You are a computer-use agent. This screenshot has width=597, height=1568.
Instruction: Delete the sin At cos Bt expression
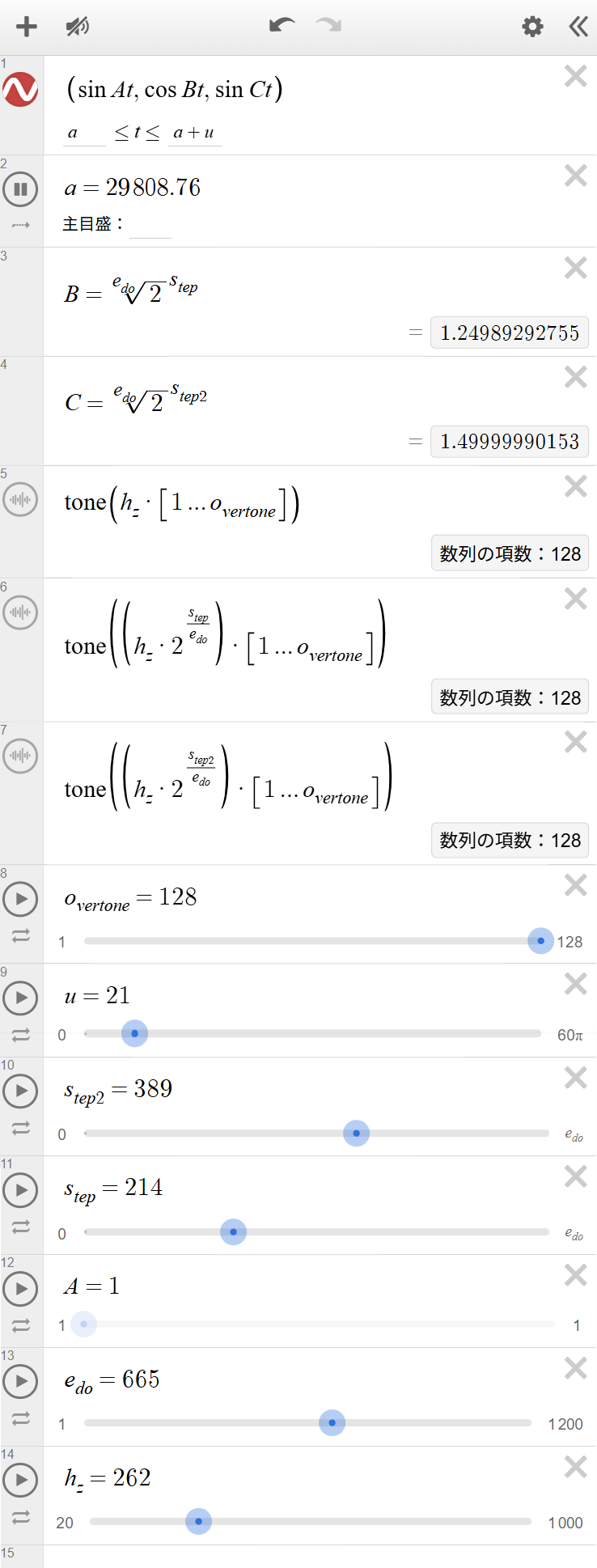(575, 75)
